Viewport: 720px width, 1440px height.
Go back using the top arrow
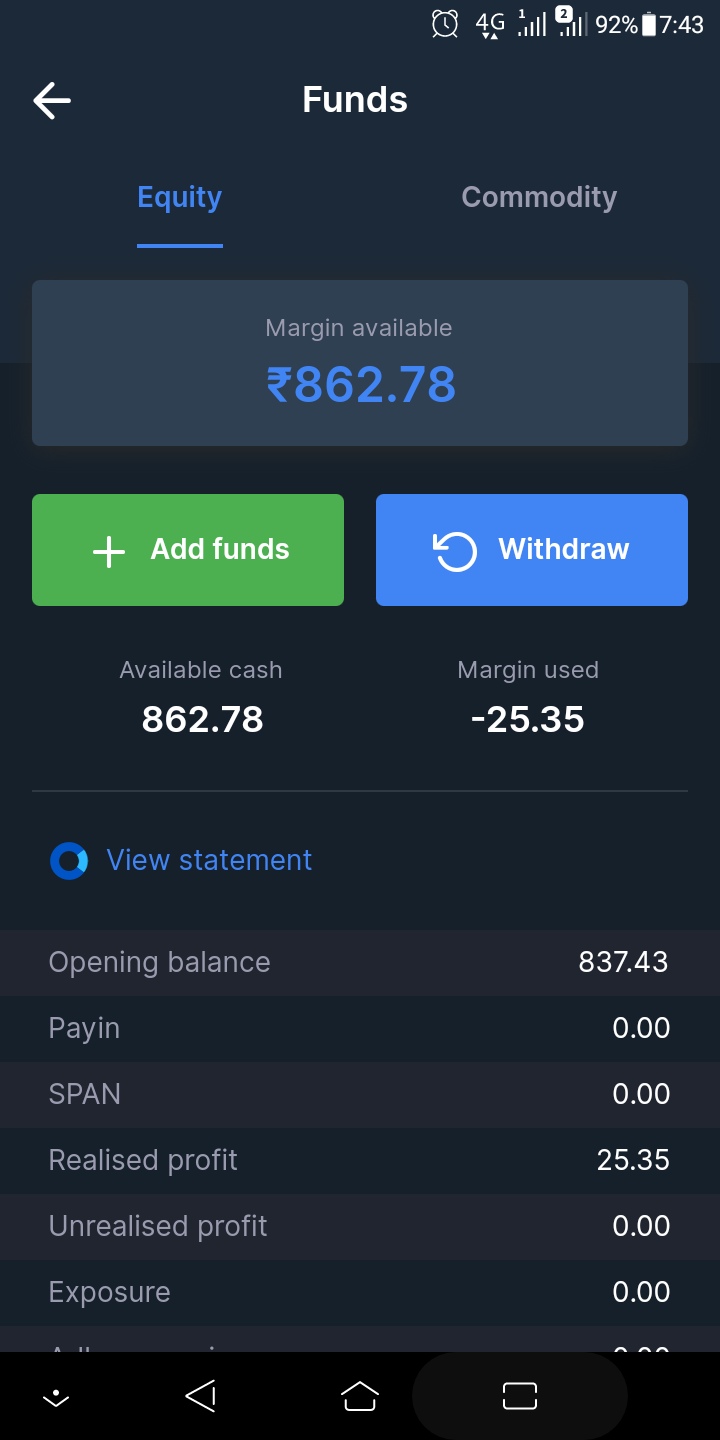click(52, 100)
